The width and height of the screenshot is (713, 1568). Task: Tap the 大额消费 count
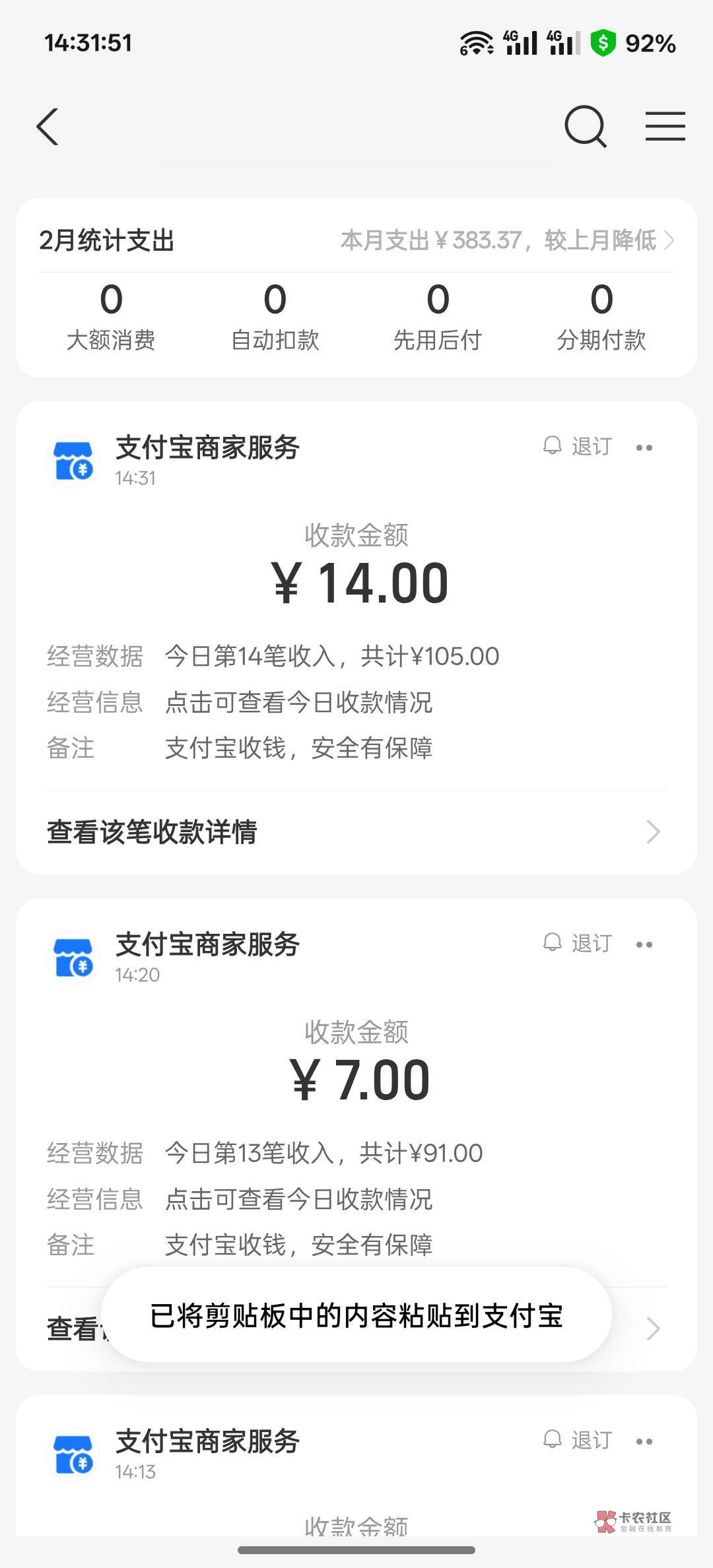click(x=111, y=315)
